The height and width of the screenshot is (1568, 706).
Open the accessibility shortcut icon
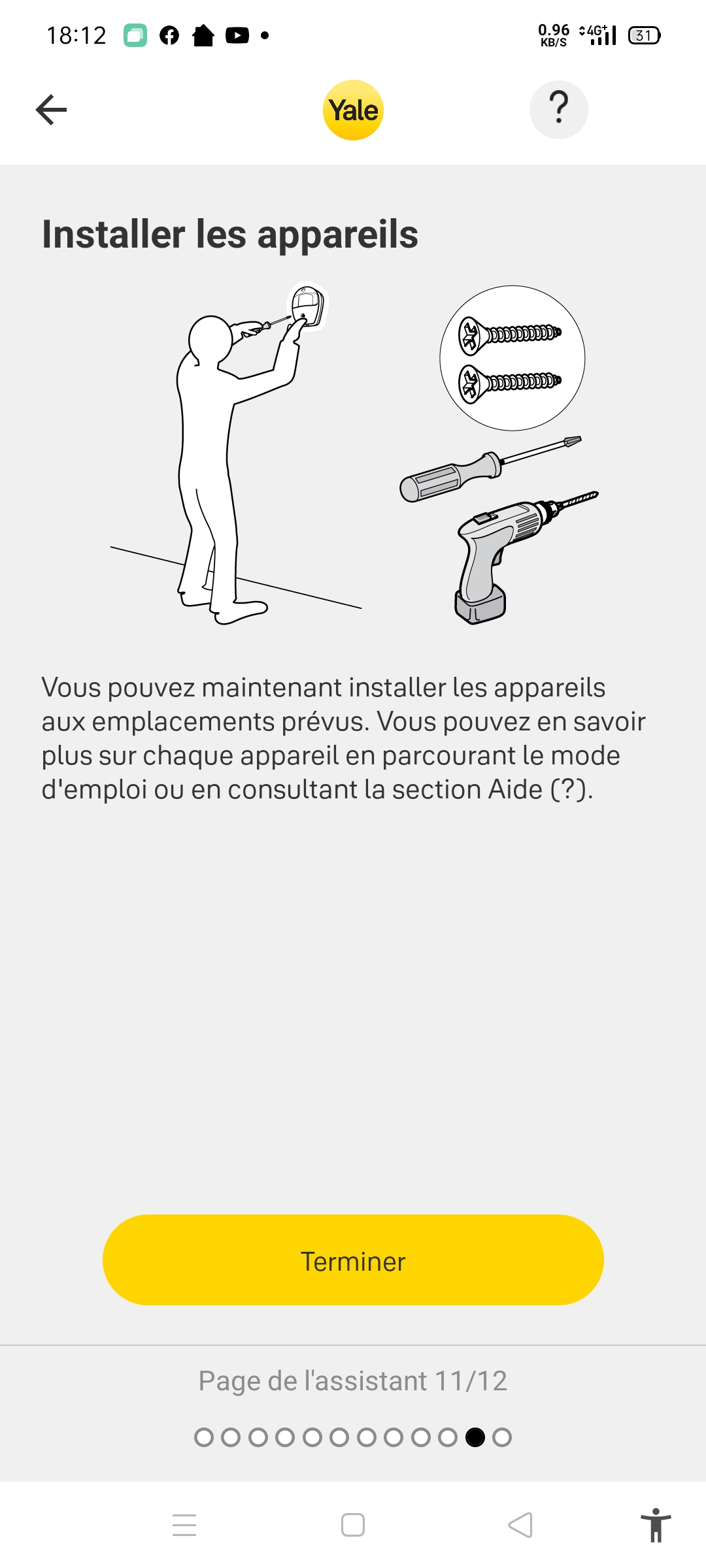point(656,1525)
